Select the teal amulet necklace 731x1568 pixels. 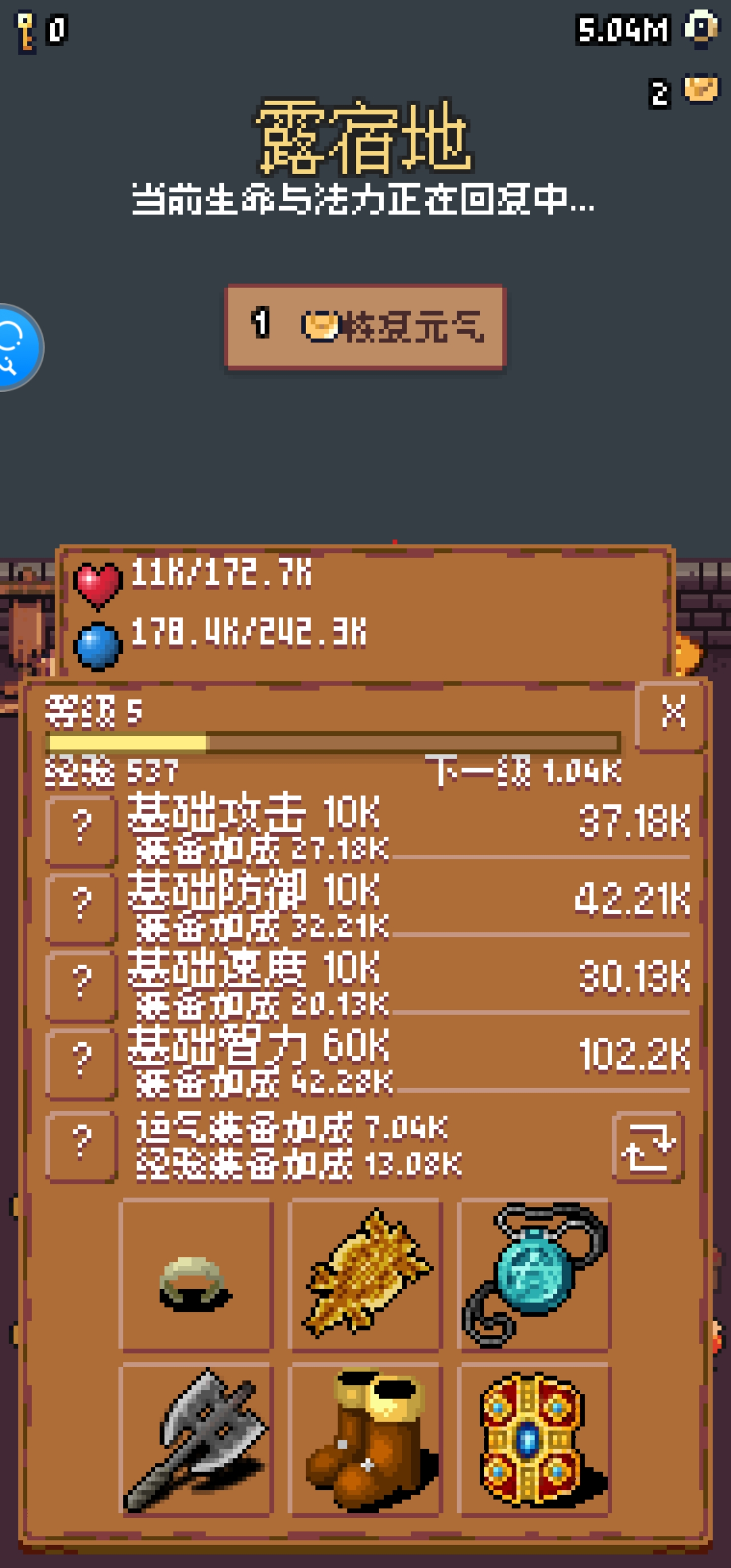pos(533,1273)
